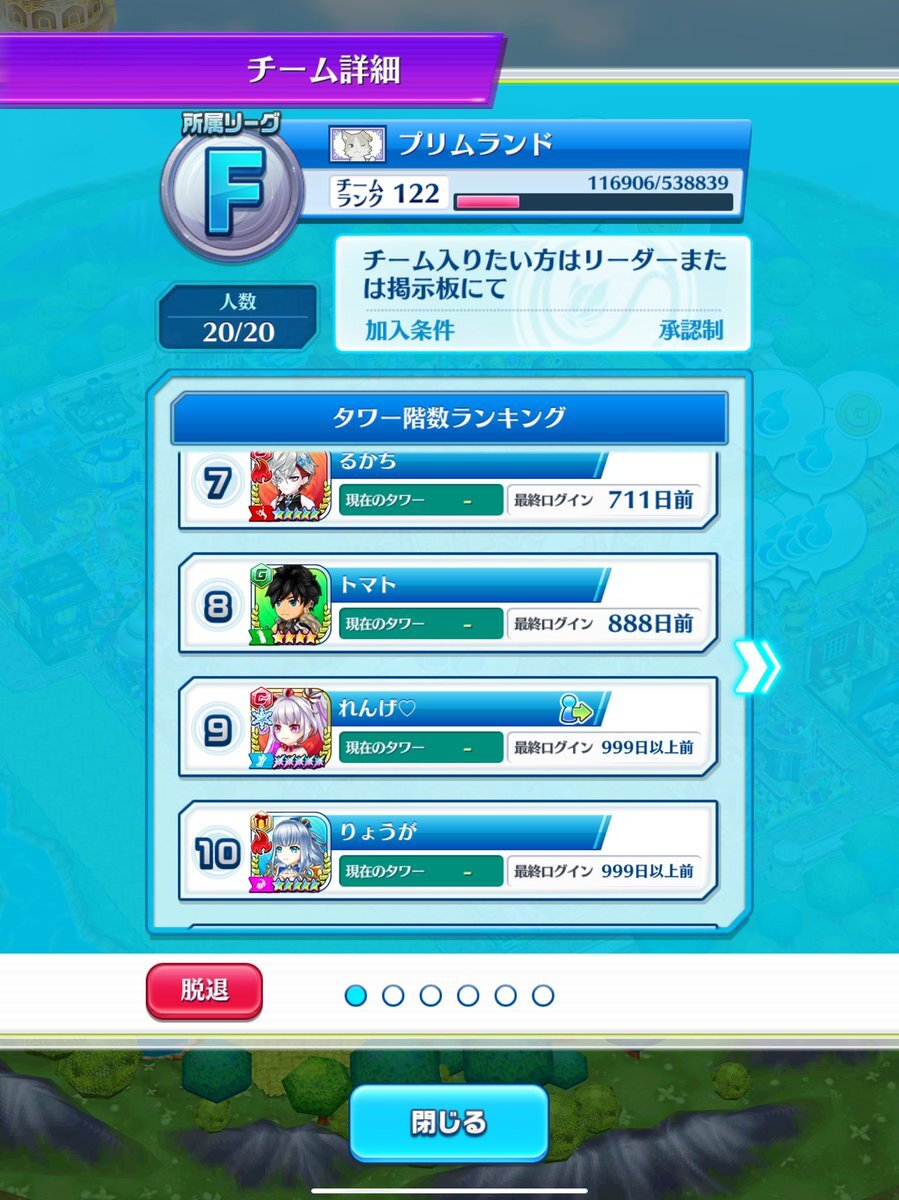
Task: Tap the 脱退 leave-team button
Action: click(x=204, y=990)
